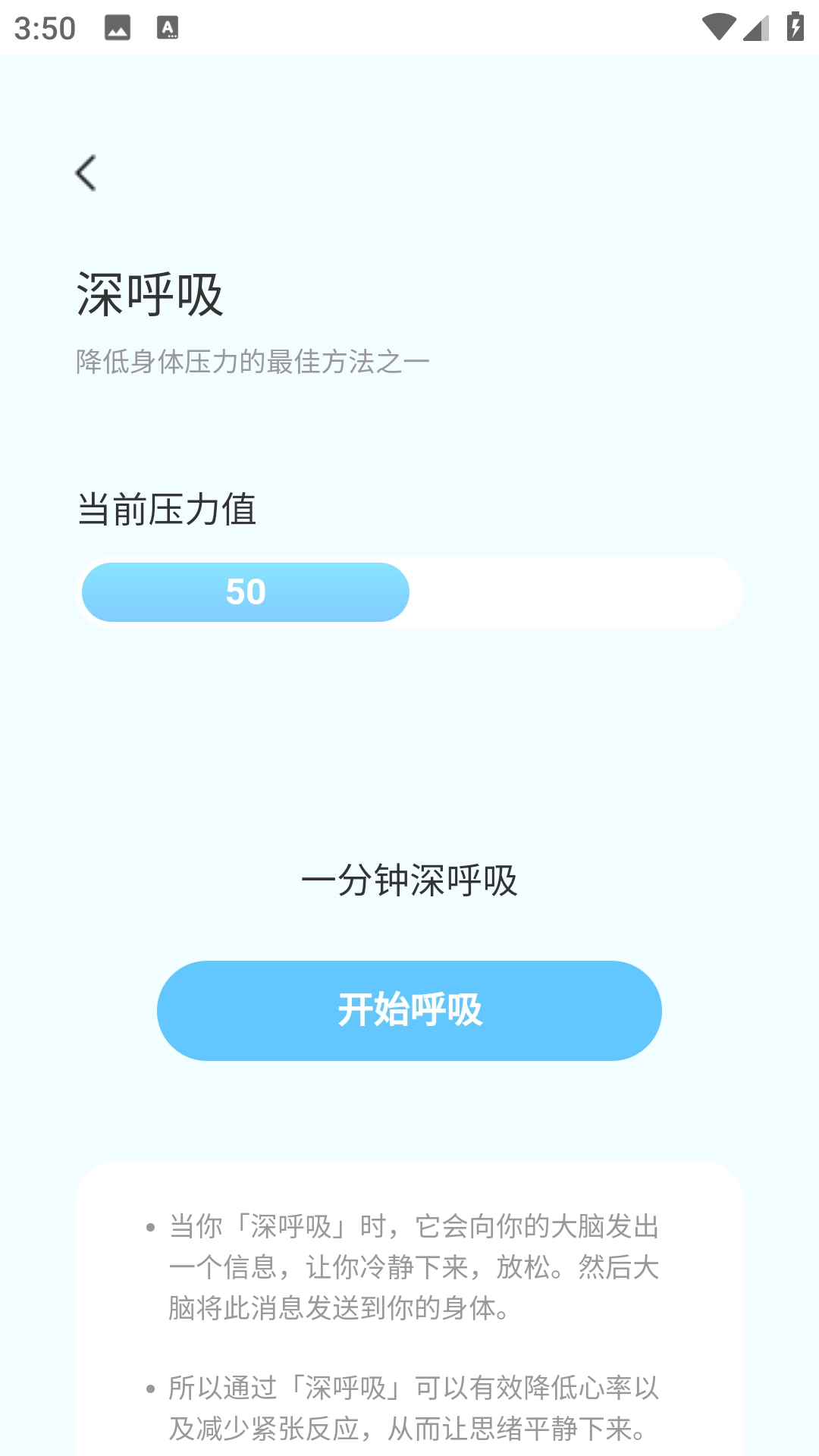Tap the subtitle 降低身体压力的最佳方法之一
Screen dimensions: 819x1456
251,362
